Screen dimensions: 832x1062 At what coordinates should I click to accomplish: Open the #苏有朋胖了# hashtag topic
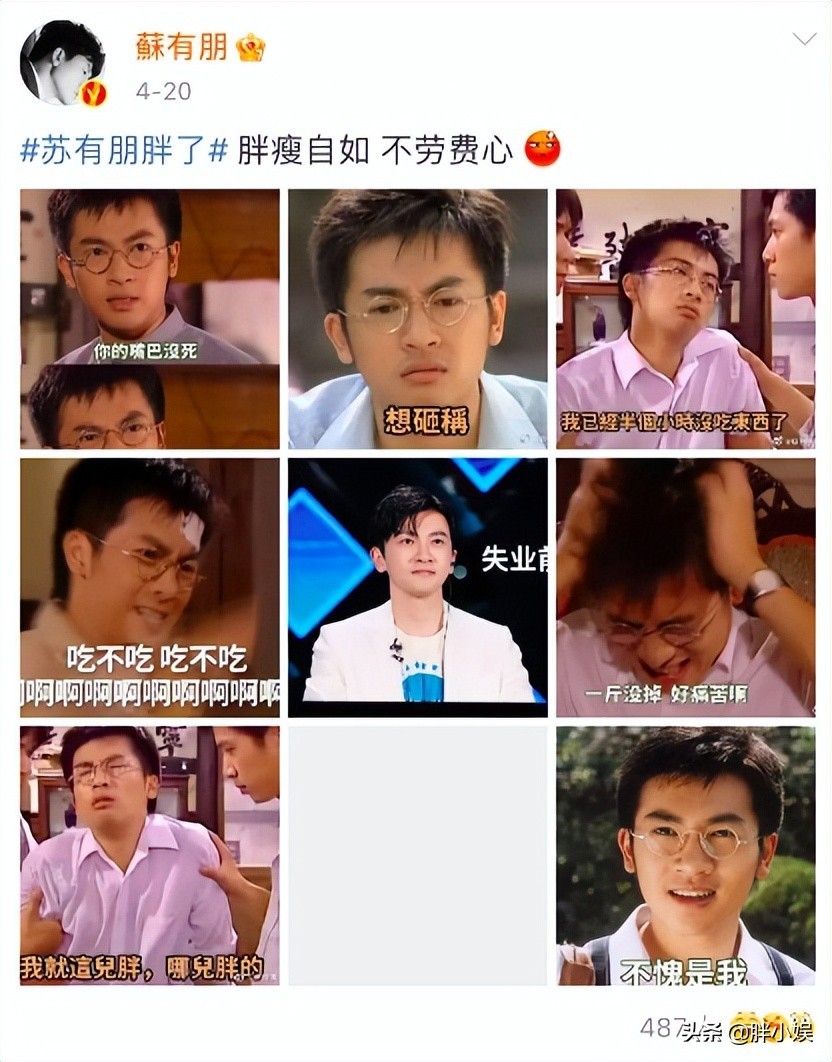[x=125, y=150]
